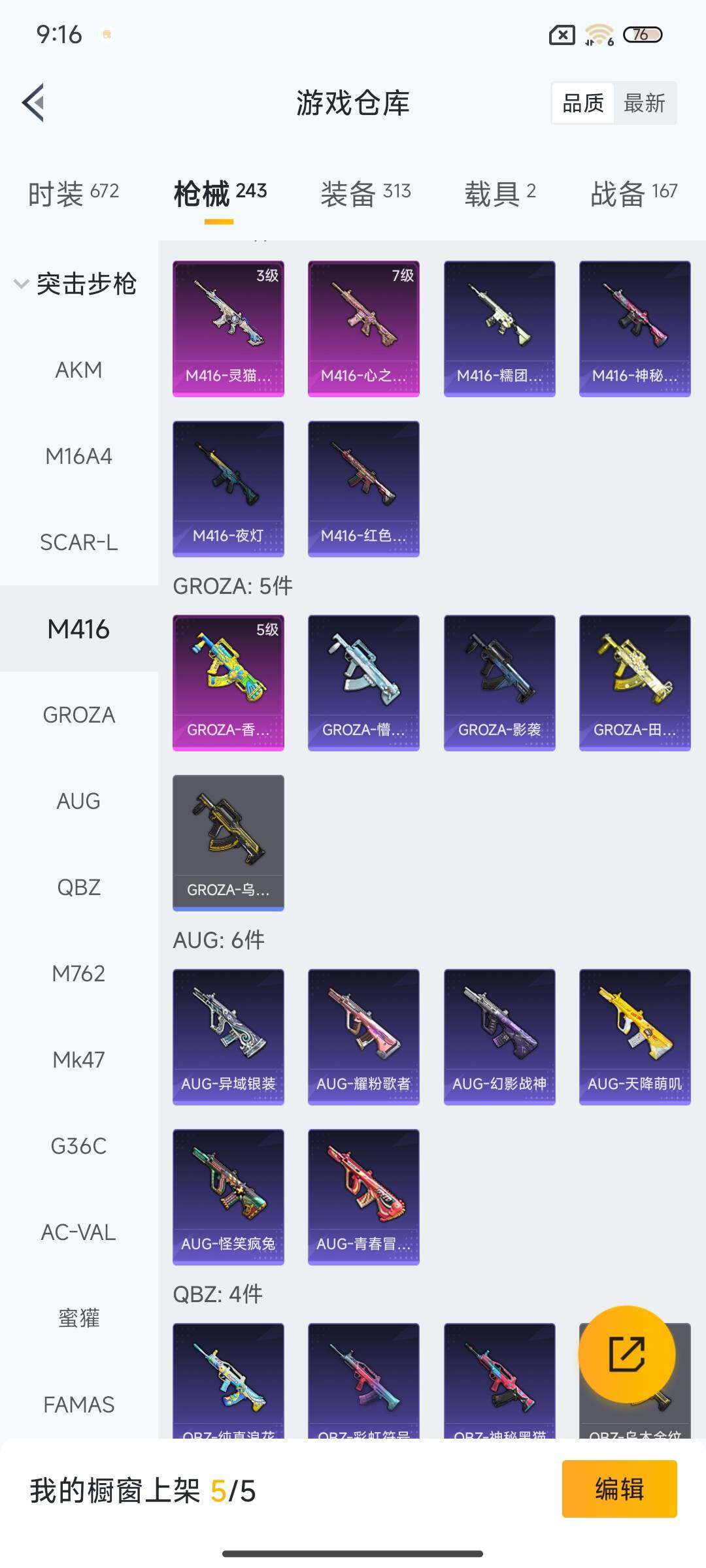The height and width of the screenshot is (1568, 706).
Task: Open the 战备 tab
Action: (x=633, y=193)
